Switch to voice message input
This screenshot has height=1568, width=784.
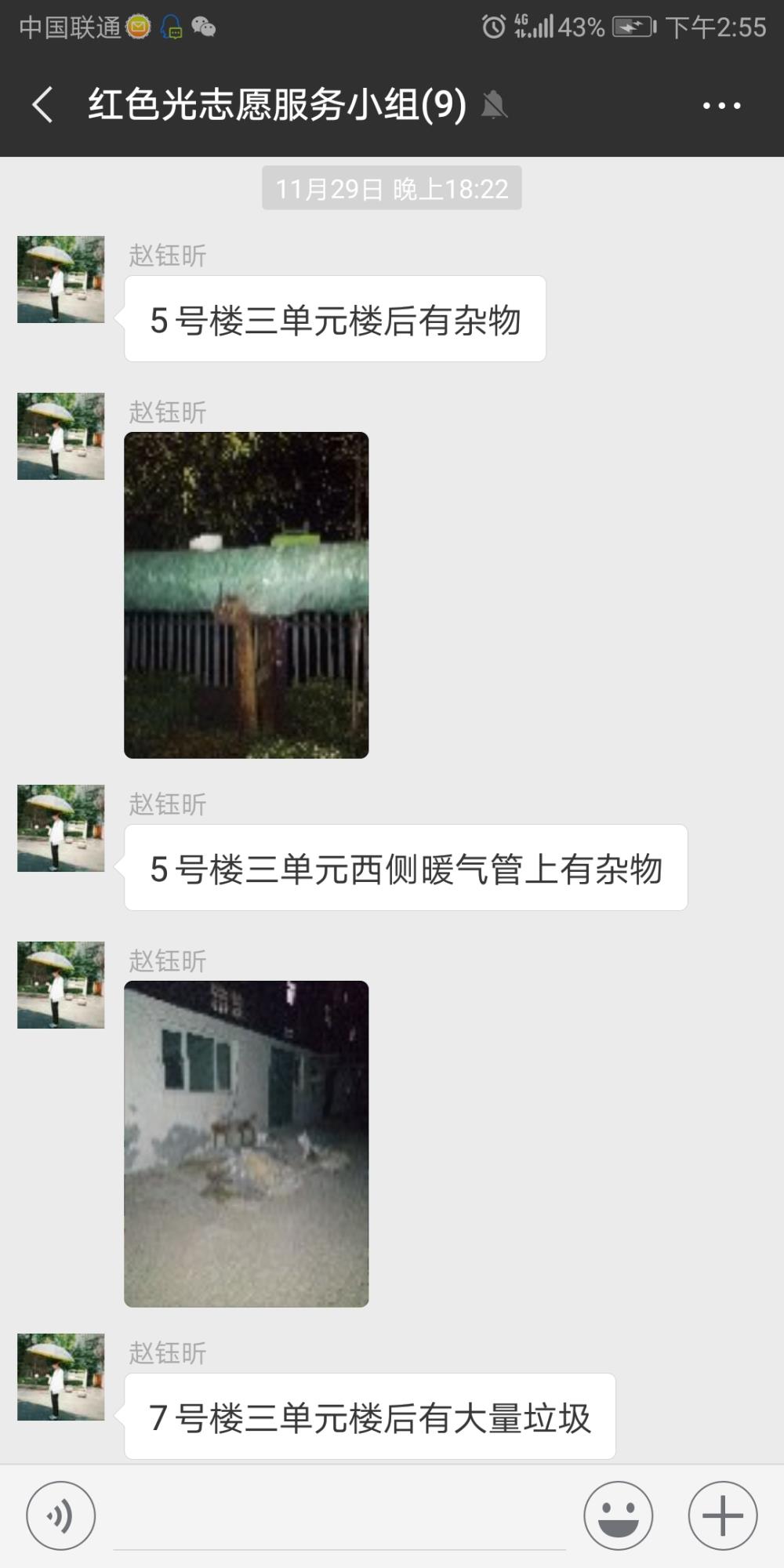tap(61, 1515)
